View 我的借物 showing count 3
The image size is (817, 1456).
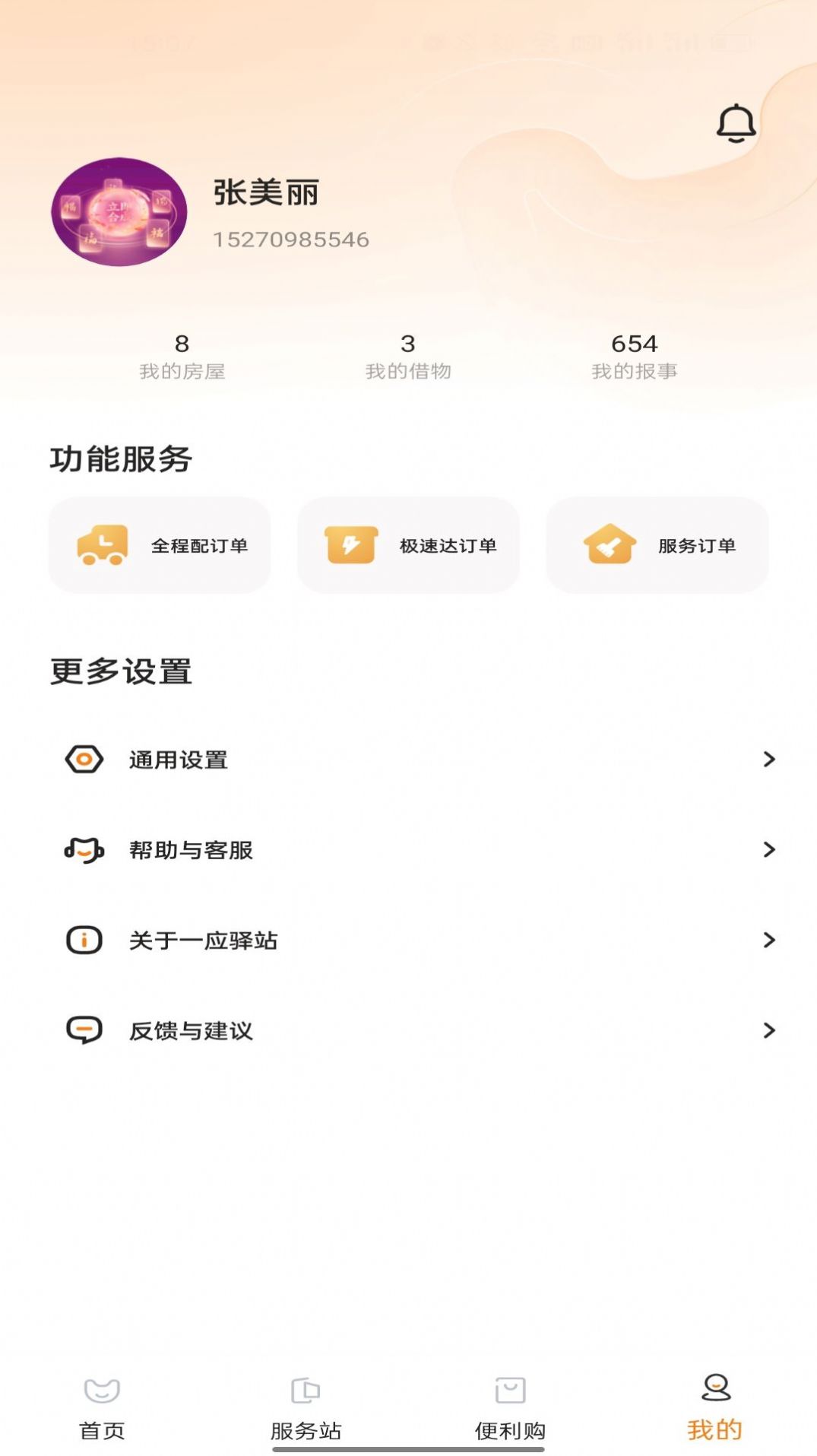pyautogui.click(x=409, y=355)
